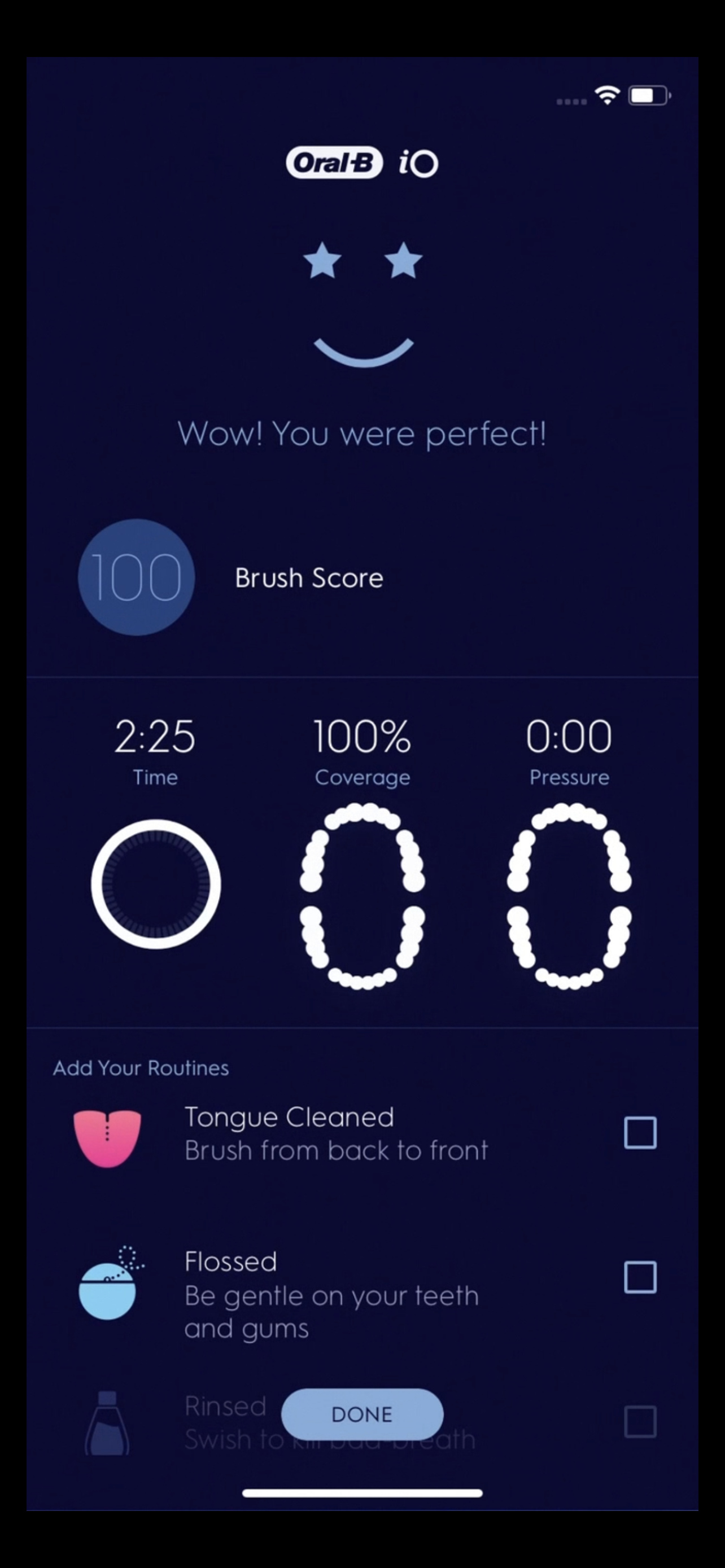Check the Tongue Cleaned checkbox
The image size is (725, 1568).
click(640, 1133)
